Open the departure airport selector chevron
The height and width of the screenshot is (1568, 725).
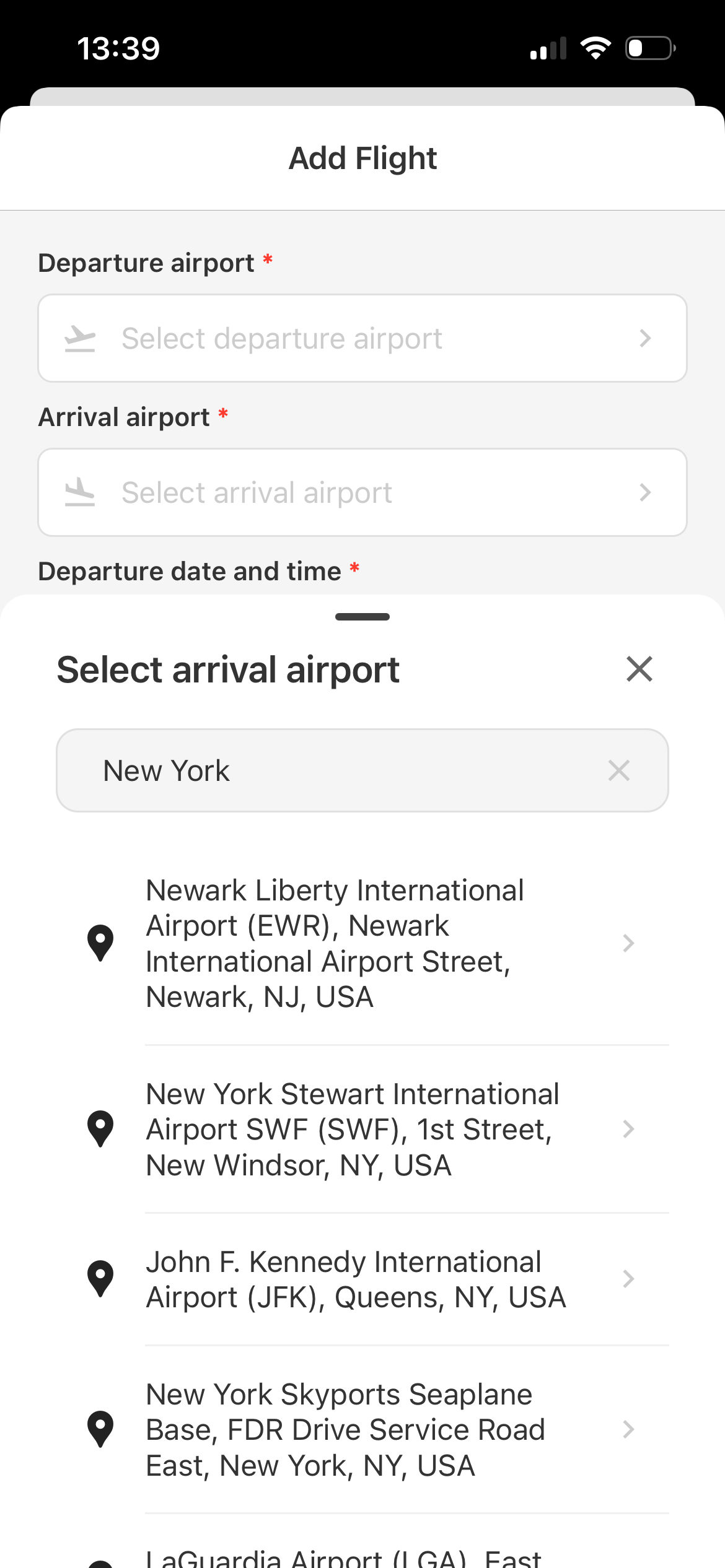(x=646, y=338)
